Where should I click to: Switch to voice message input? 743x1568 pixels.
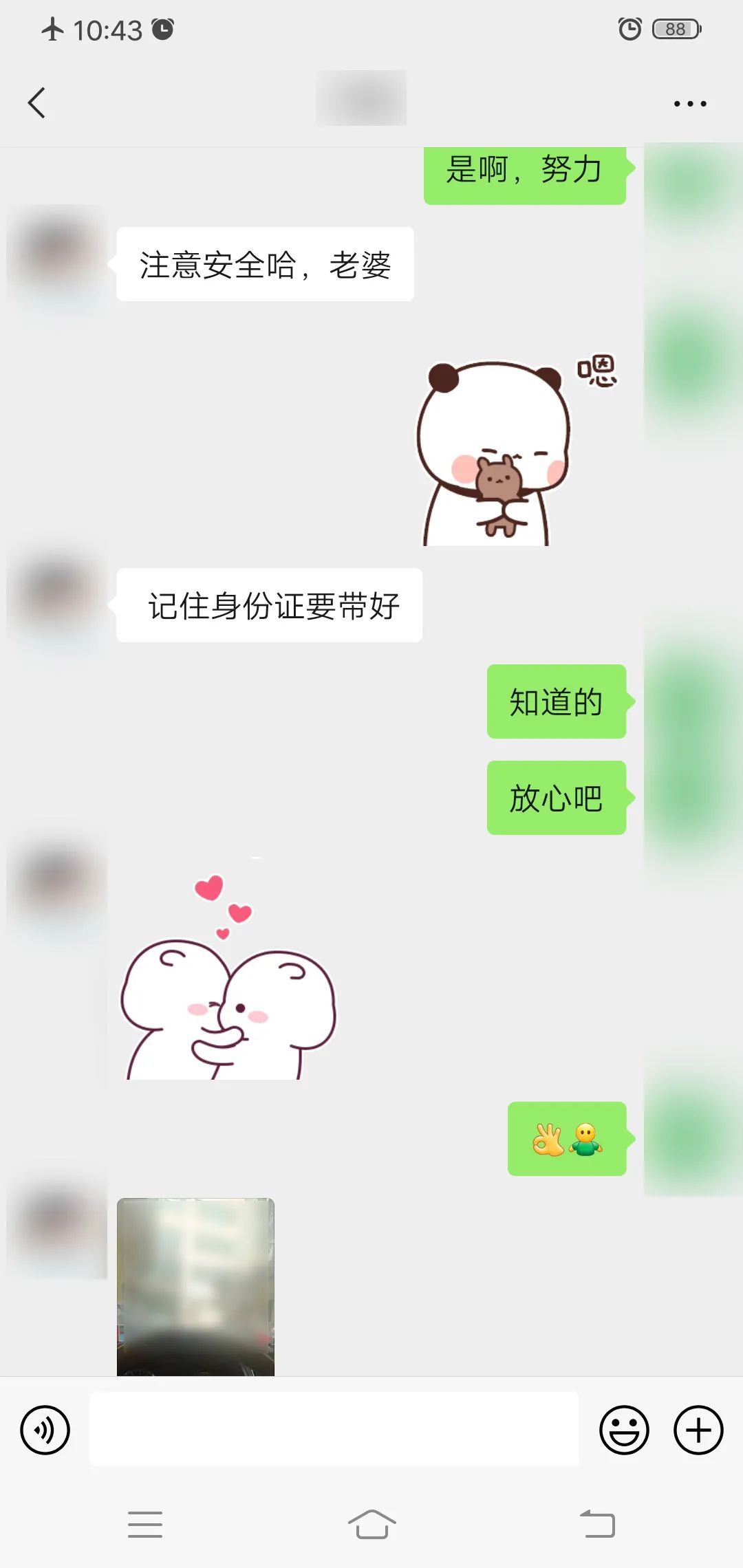tap(45, 1430)
